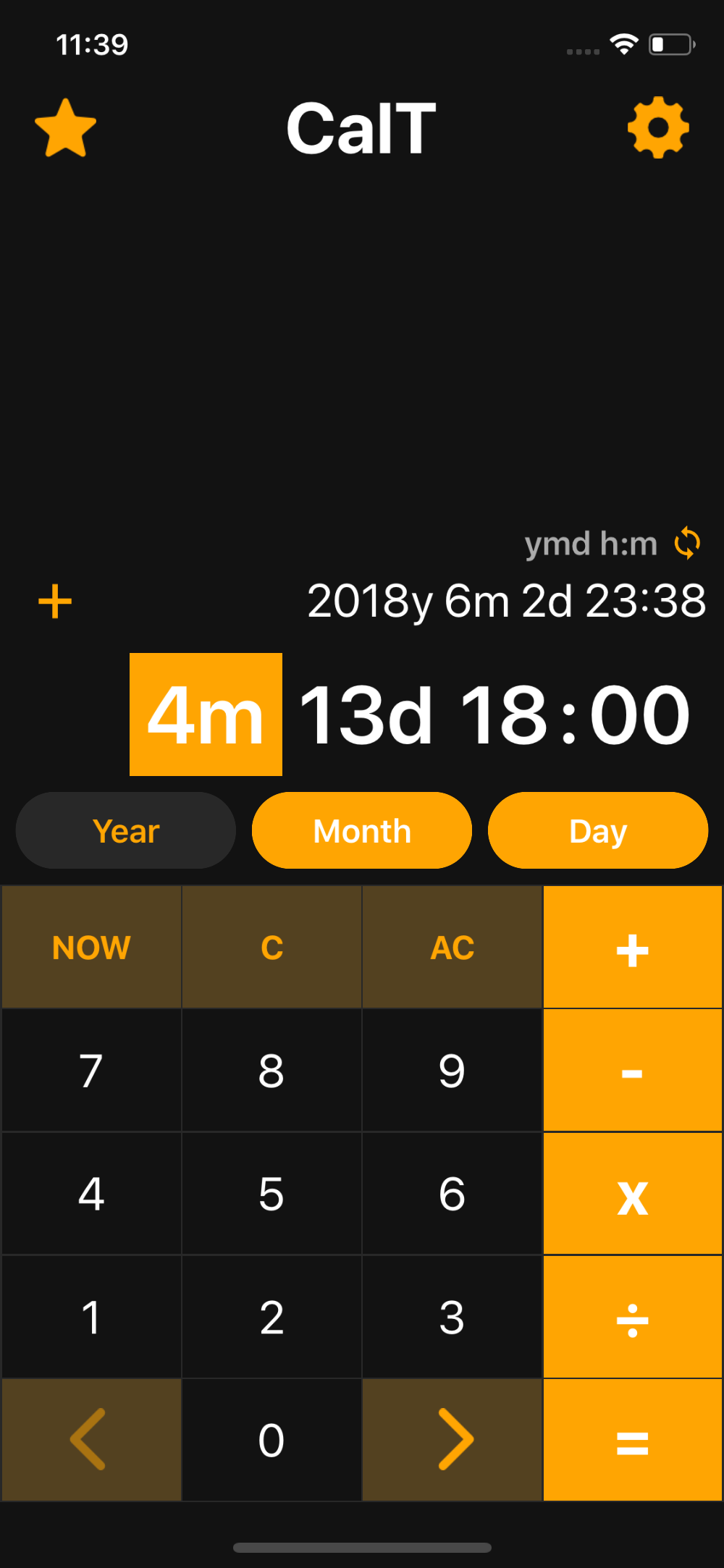Click the CalT title
This screenshot has width=724, height=1568.
[x=362, y=127]
